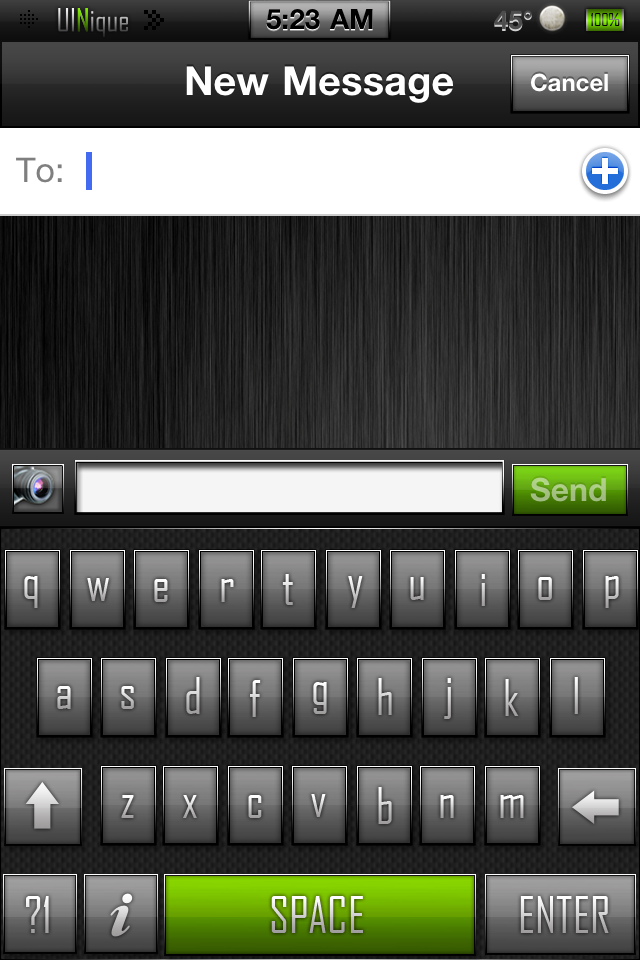This screenshot has width=640, height=960.
Task: Tap the message text box
Action: coord(289,489)
